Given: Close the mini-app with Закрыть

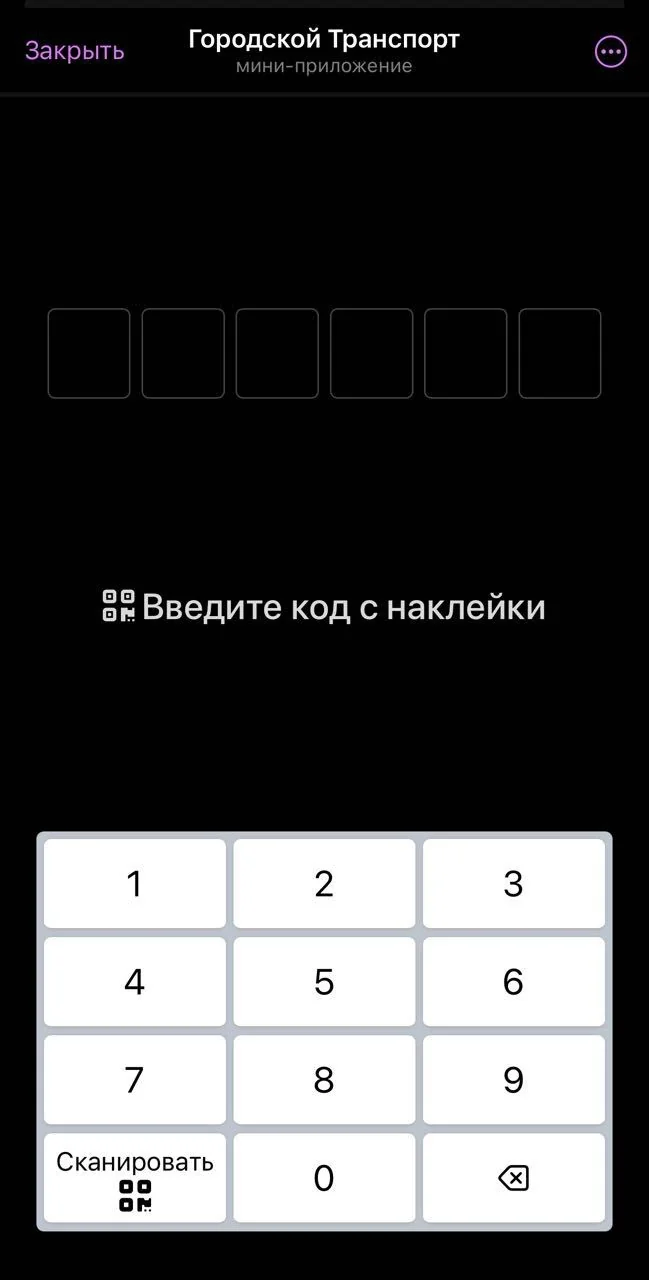Looking at the screenshot, I should click(75, 51).
